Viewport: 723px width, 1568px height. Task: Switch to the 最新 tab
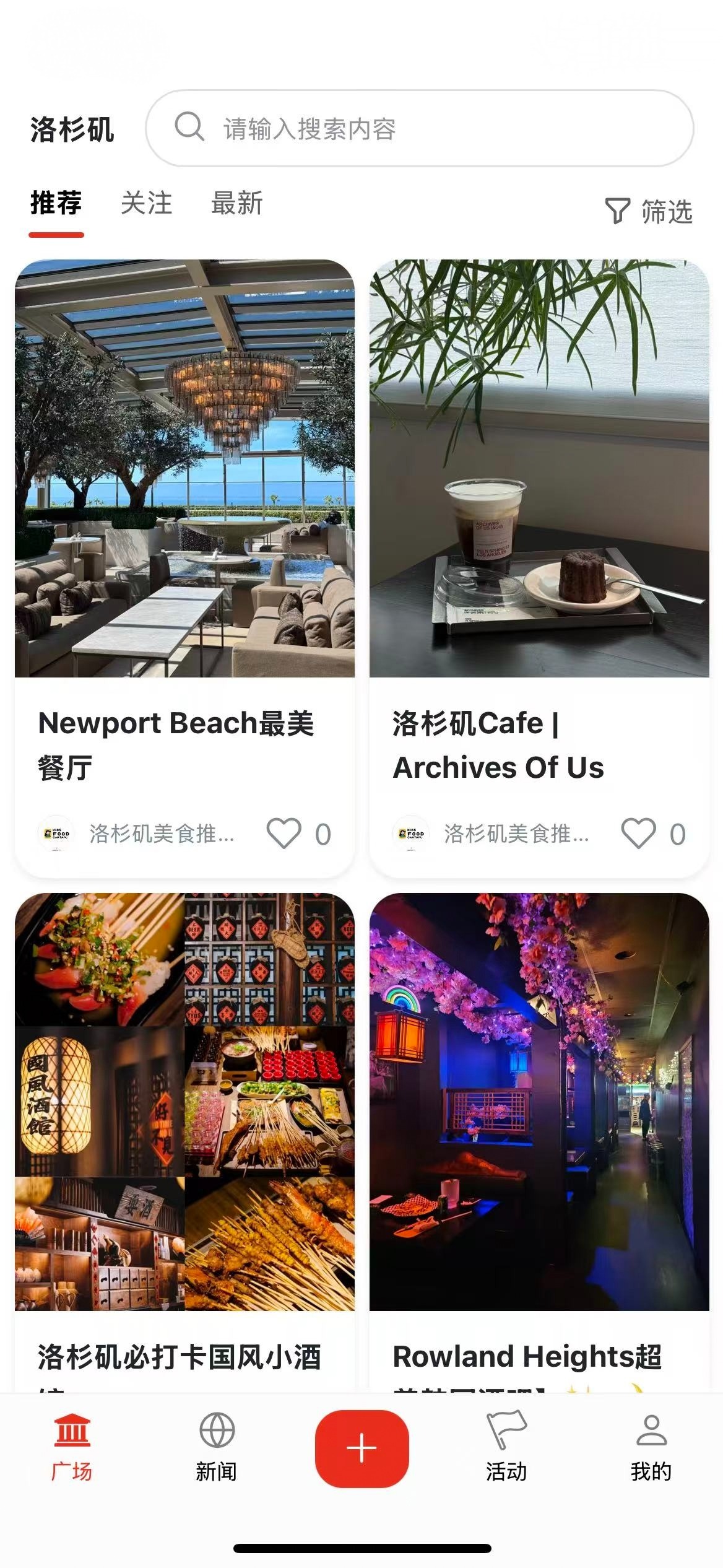point(237,204)
